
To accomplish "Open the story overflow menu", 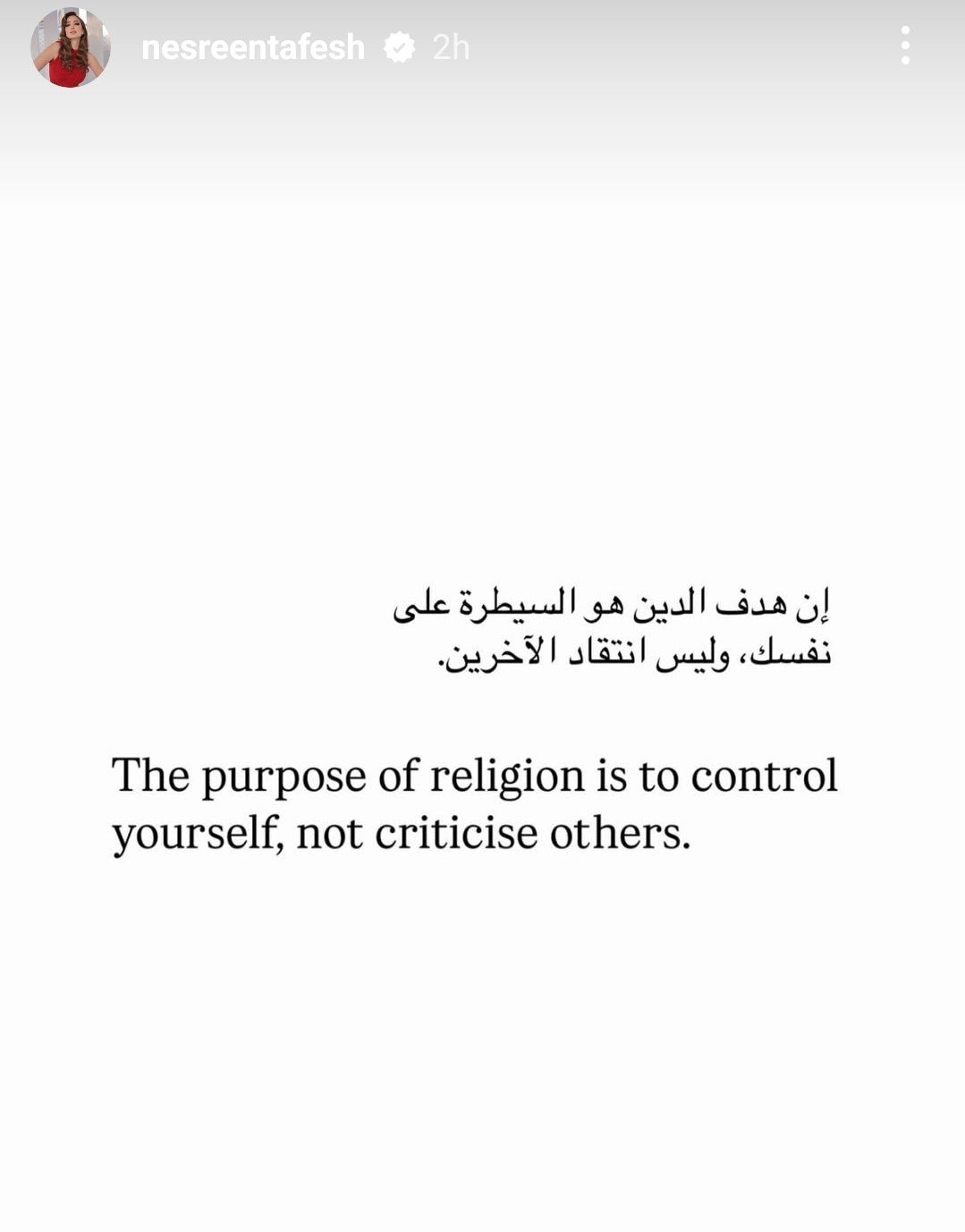I will 905,45.
